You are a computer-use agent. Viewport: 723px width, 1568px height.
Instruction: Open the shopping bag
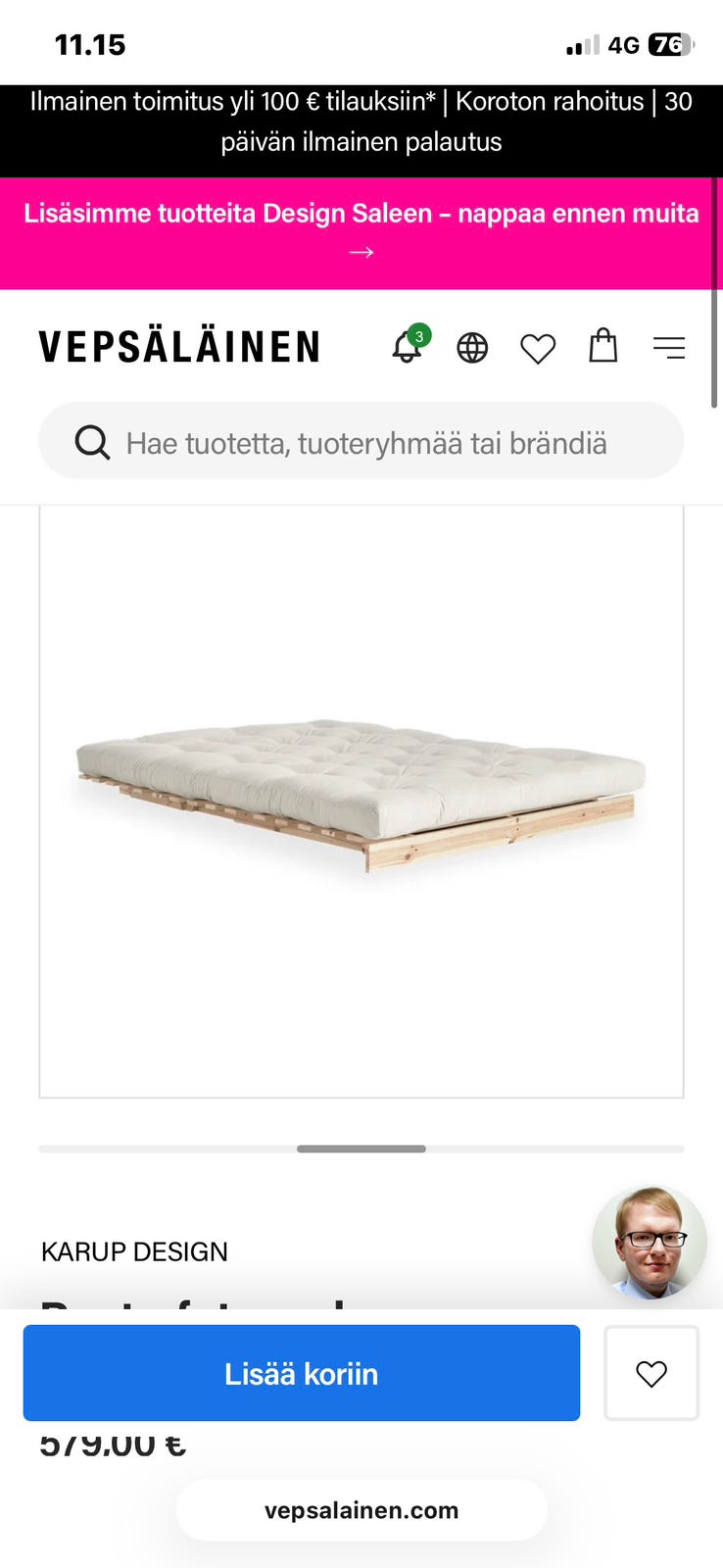pyautogui.click(x=602, y=346)
